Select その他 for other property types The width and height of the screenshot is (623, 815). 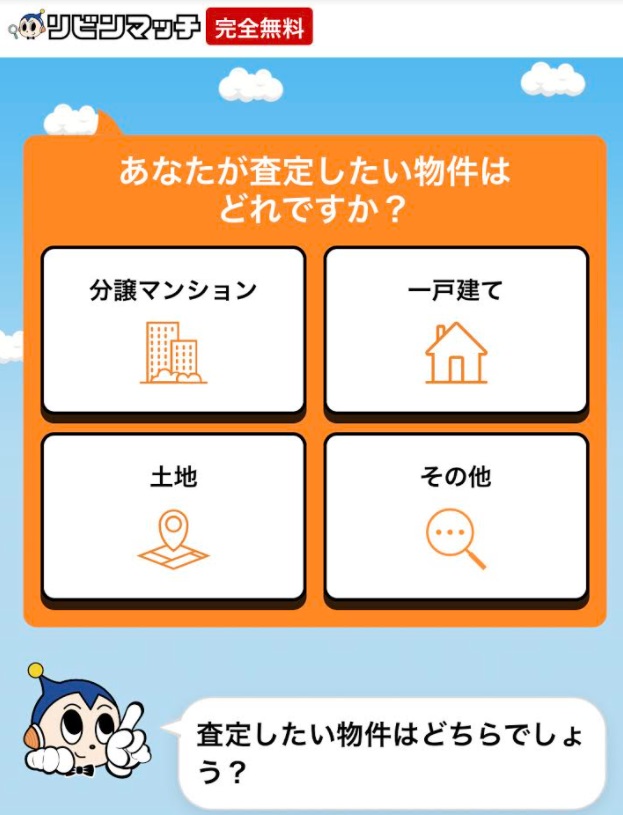pos(456,517)
